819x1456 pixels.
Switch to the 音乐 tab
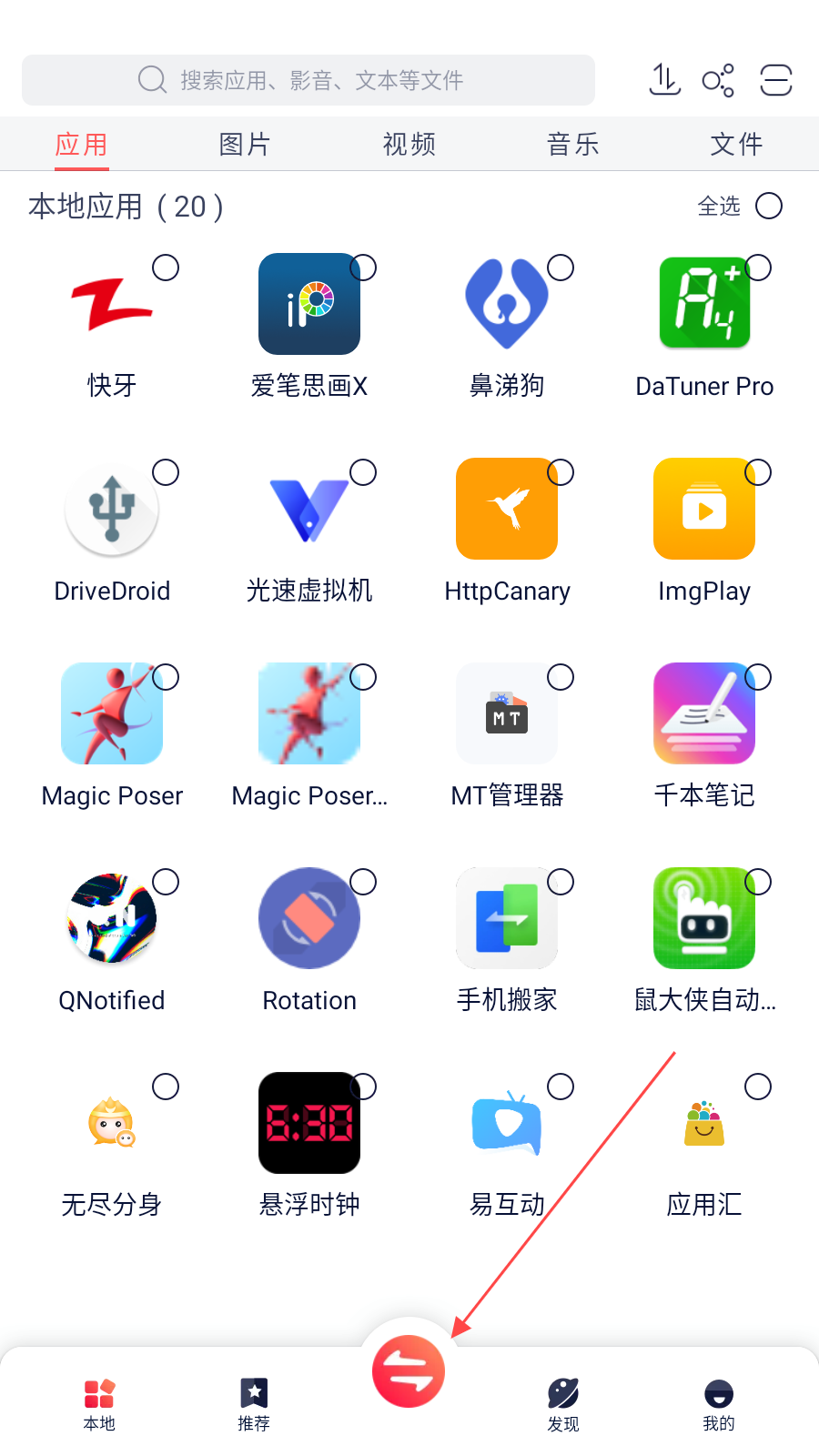click(572, 144)
